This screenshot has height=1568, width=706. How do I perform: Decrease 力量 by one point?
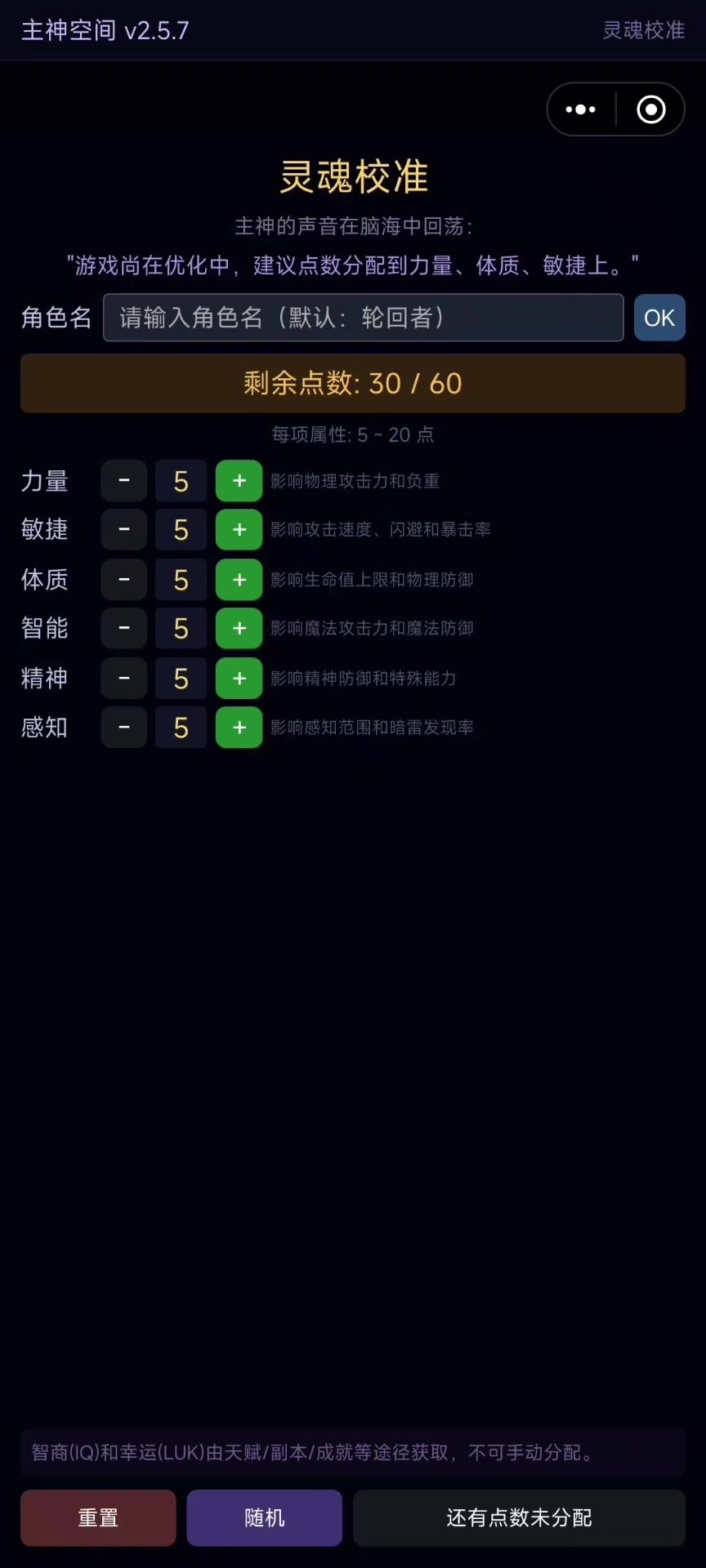(x=124, y=481)
